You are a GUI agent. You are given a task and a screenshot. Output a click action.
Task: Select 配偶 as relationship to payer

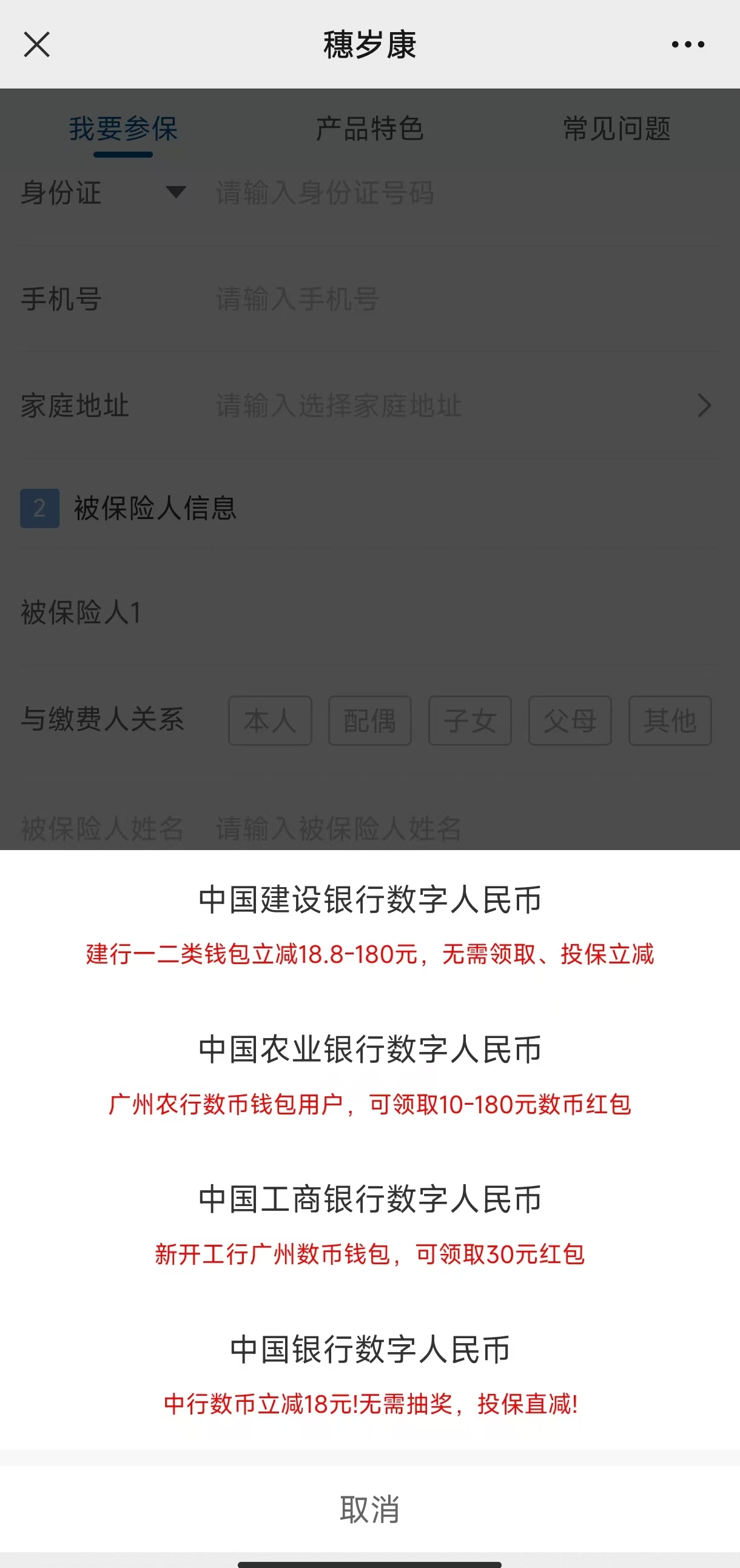pos(369,722)
